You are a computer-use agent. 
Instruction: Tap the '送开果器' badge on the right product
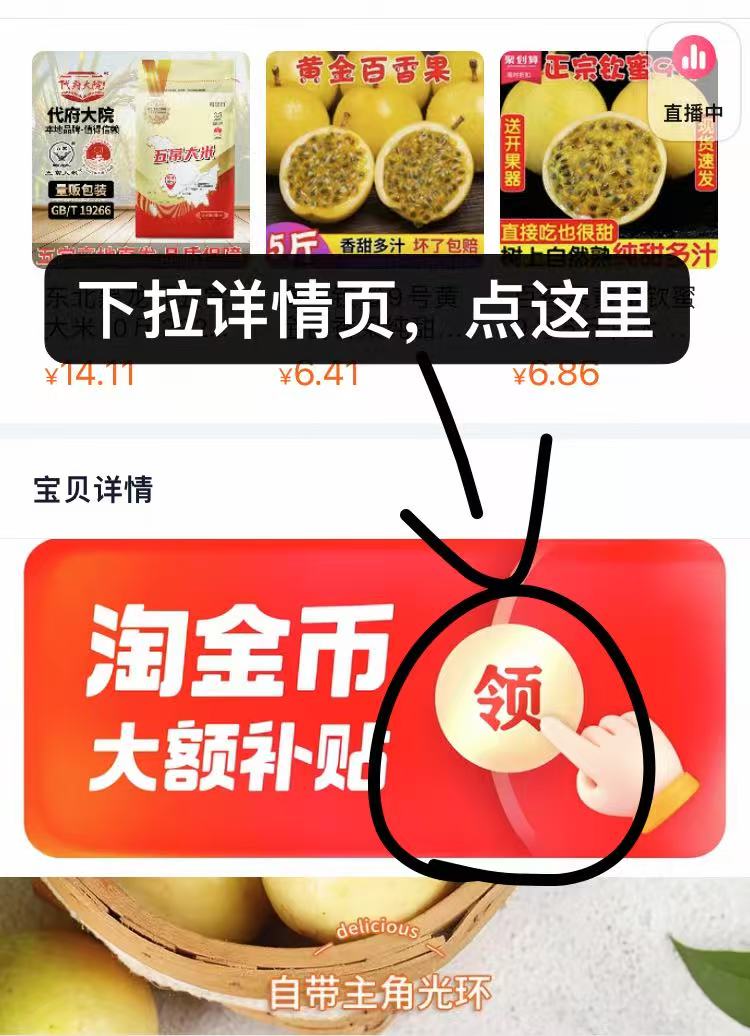514,155
